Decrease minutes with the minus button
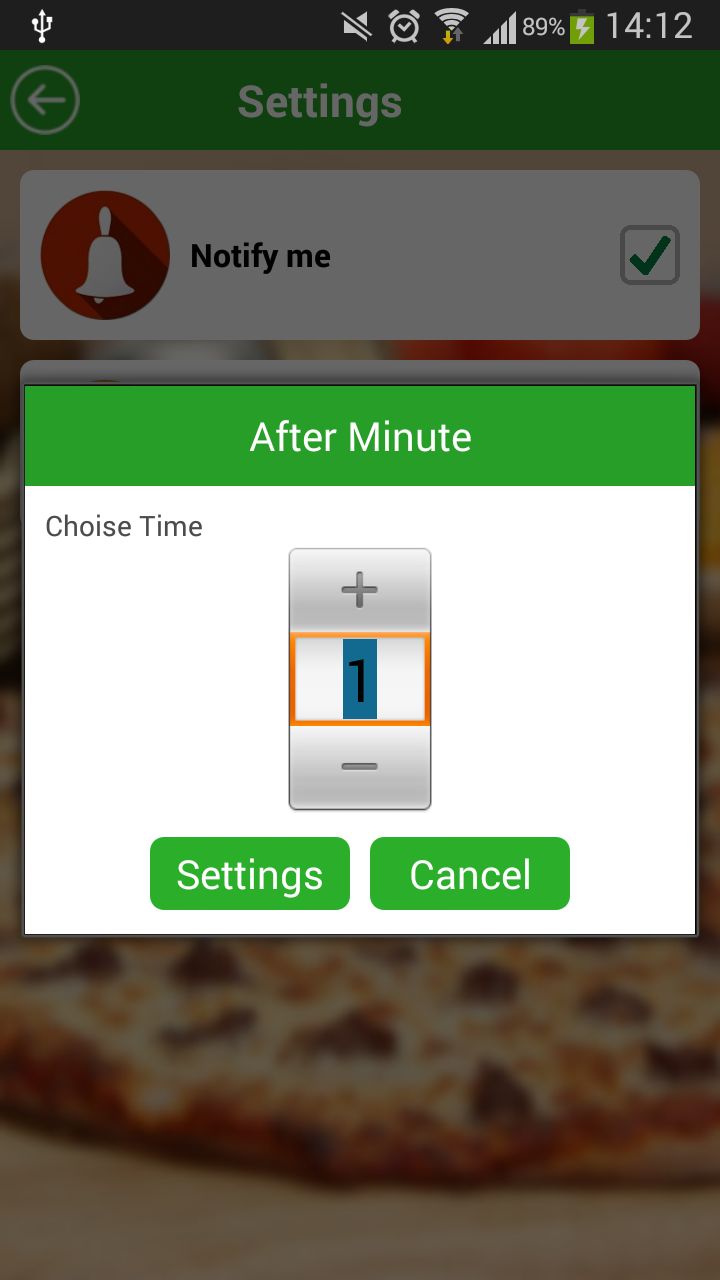The width and height of the screenshot is (720, 1280). tap(359, 767)
